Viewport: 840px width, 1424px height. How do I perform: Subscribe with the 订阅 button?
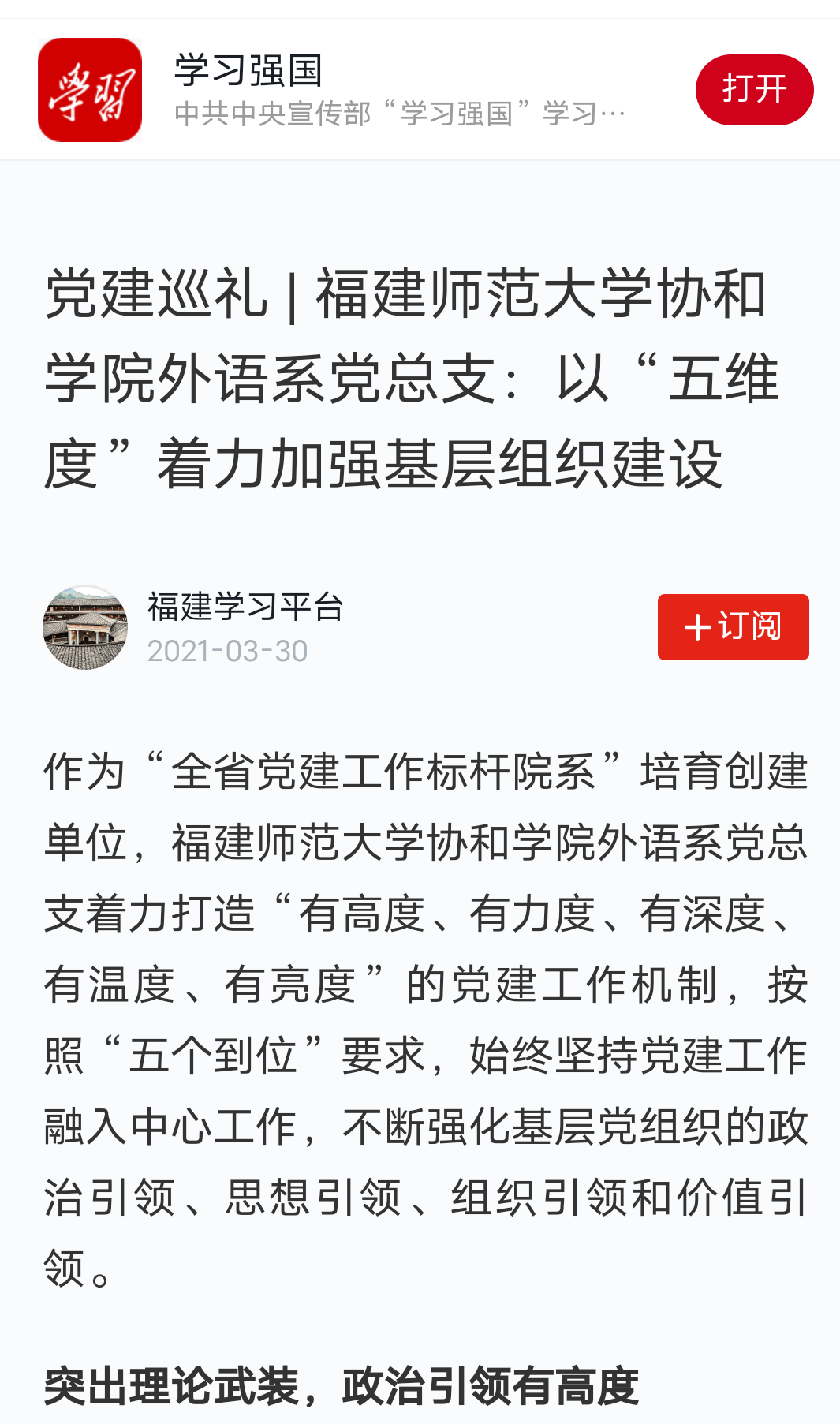pos(734,627)
